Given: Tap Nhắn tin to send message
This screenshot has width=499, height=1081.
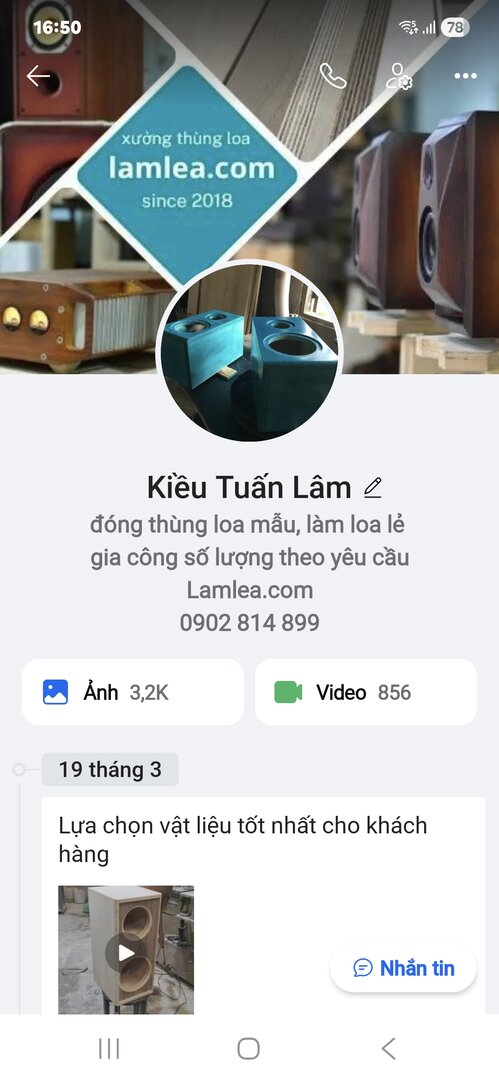Looking at the screenshot, I should pyautogui.click(x=403, y=968).
